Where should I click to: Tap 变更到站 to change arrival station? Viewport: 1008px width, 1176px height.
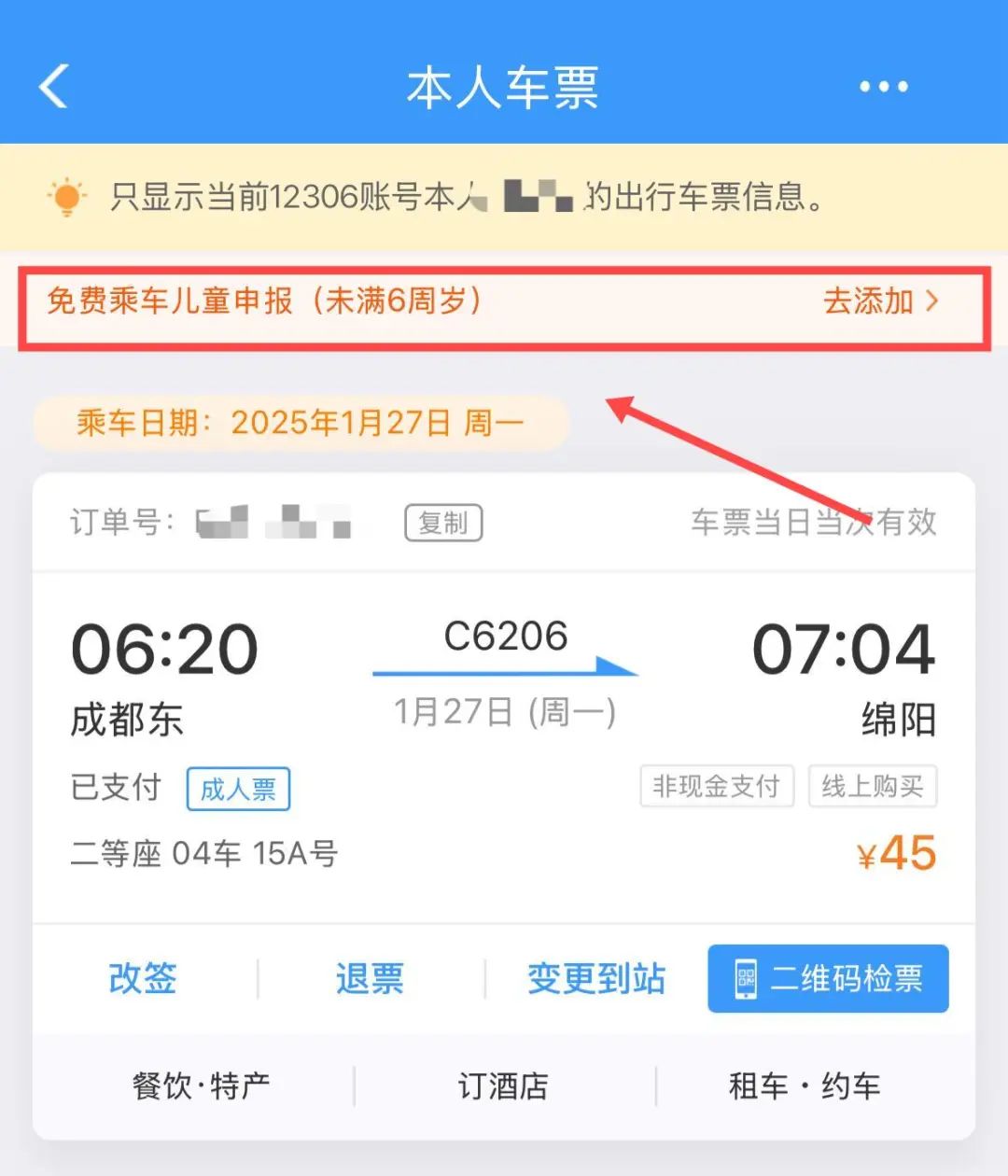596,978
